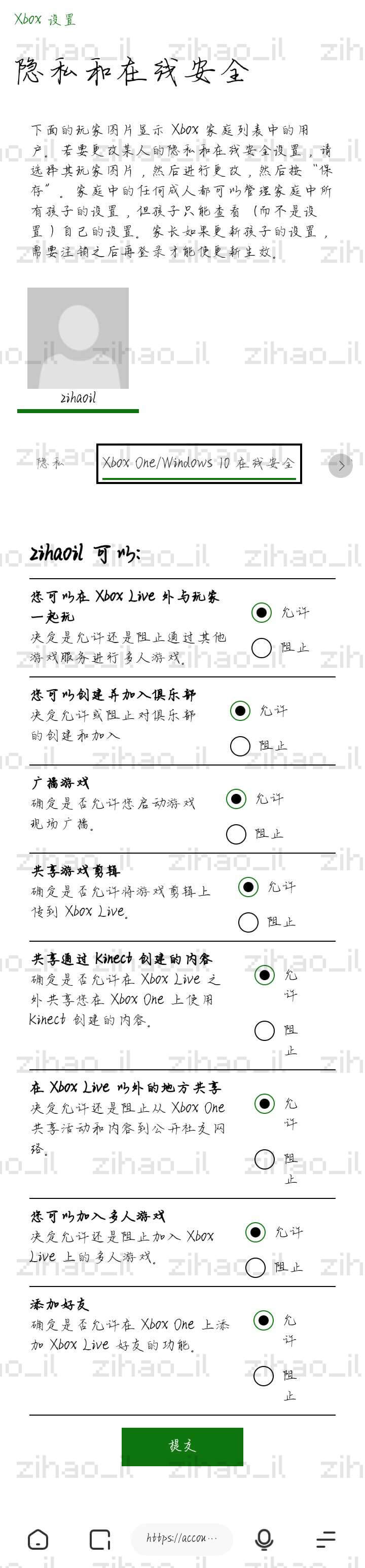Tap the URL address bar

click(181, 1539)
